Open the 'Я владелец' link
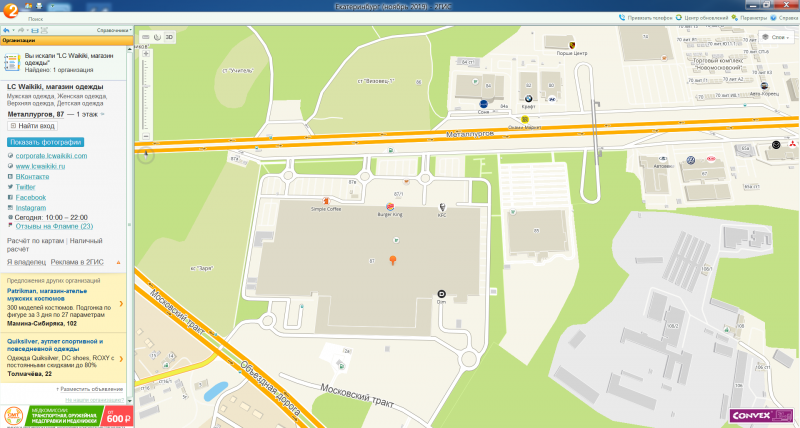 tap(26, 261)
